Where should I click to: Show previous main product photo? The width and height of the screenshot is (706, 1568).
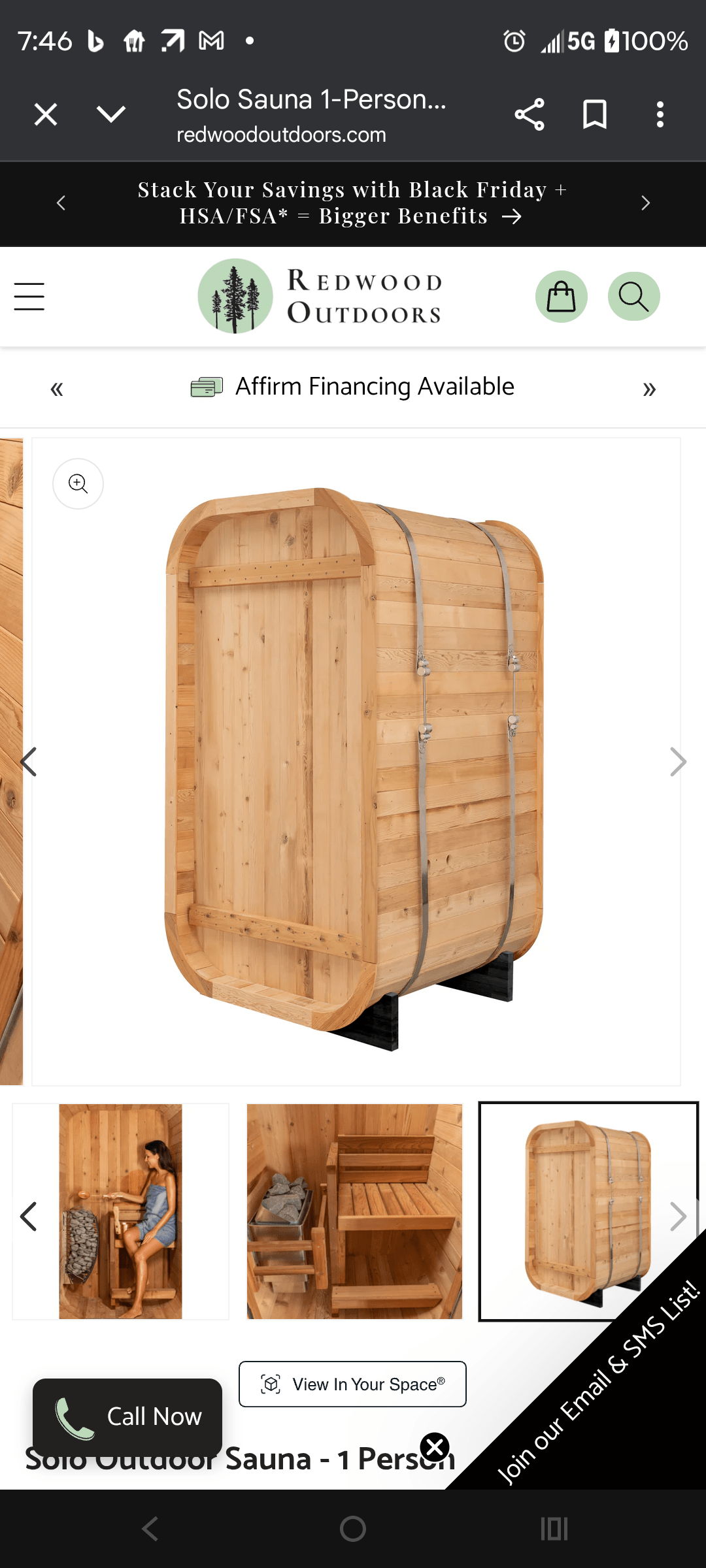(x=29, y=762)
